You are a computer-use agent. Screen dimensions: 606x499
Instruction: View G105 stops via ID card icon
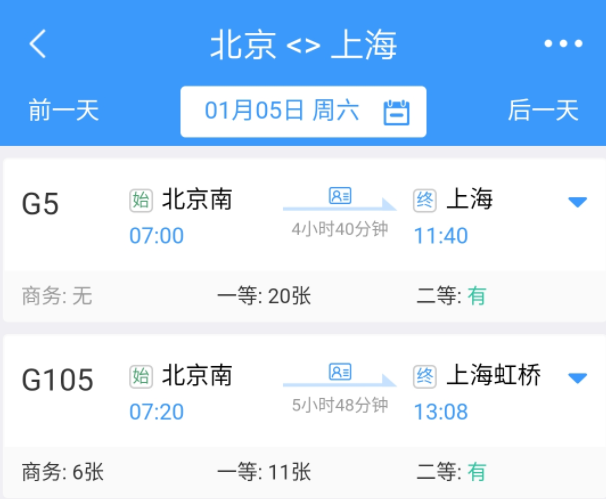(x=340, y=372)
